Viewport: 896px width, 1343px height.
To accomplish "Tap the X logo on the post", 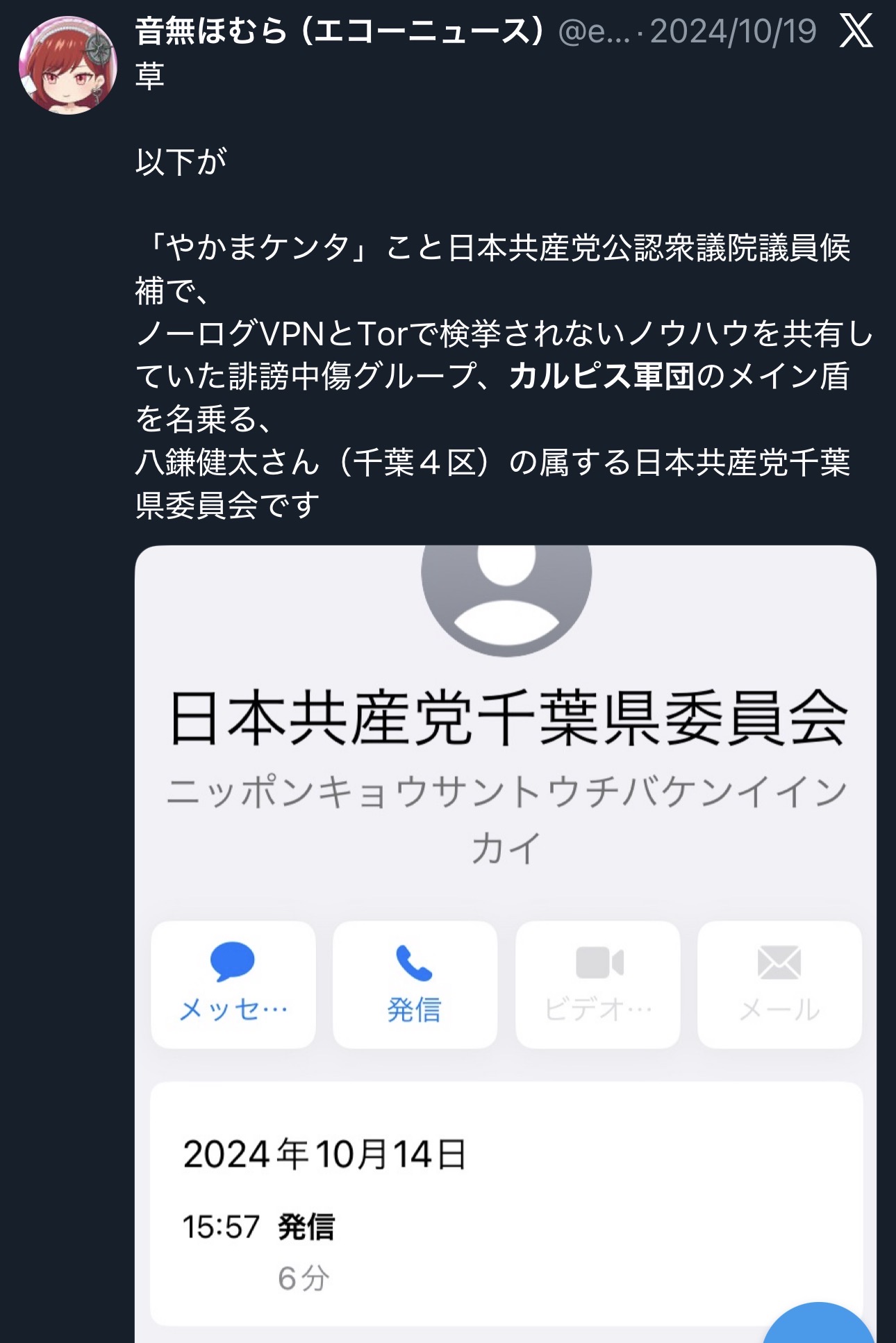I will 856,31.
